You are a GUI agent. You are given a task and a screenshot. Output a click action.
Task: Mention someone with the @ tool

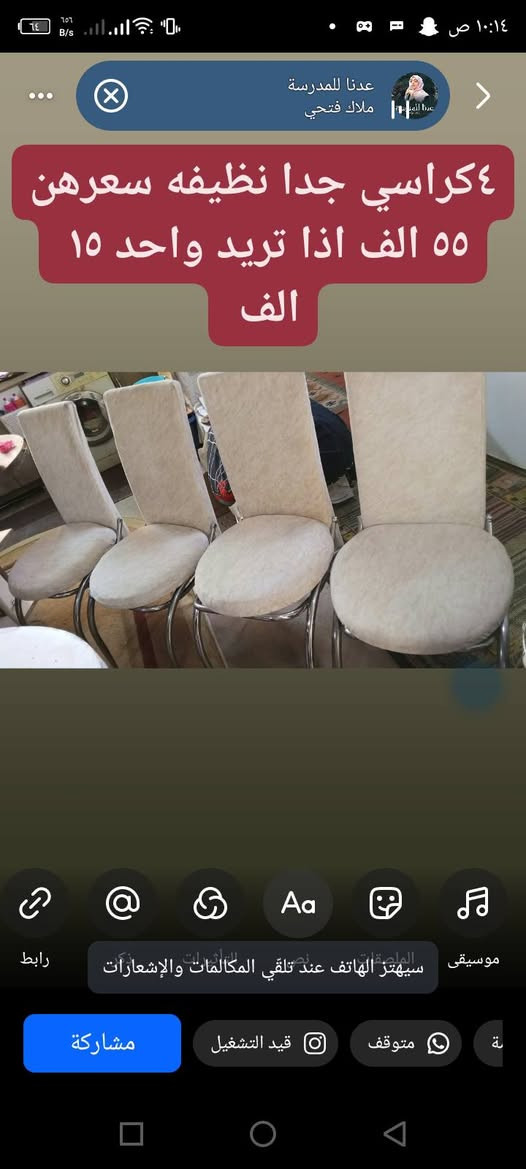(122, 903)
